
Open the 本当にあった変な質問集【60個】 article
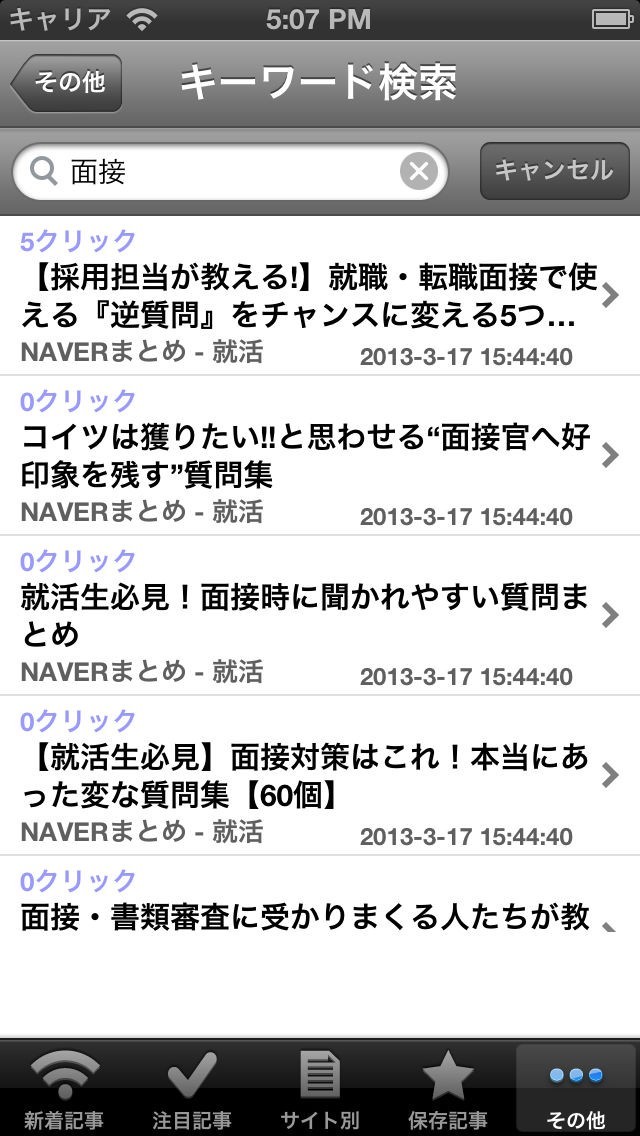click(310, 776)
